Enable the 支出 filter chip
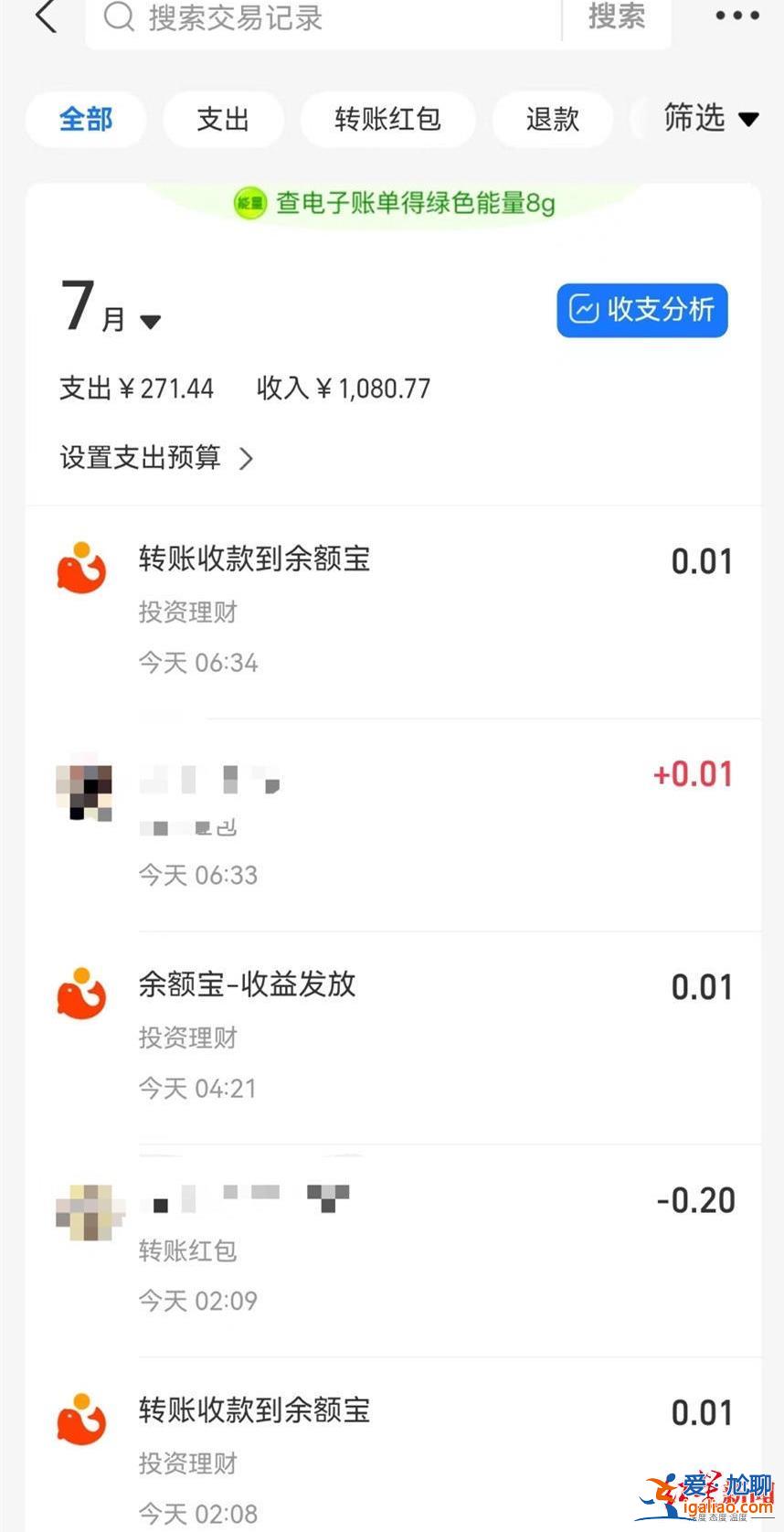 [x=223, y=119]
